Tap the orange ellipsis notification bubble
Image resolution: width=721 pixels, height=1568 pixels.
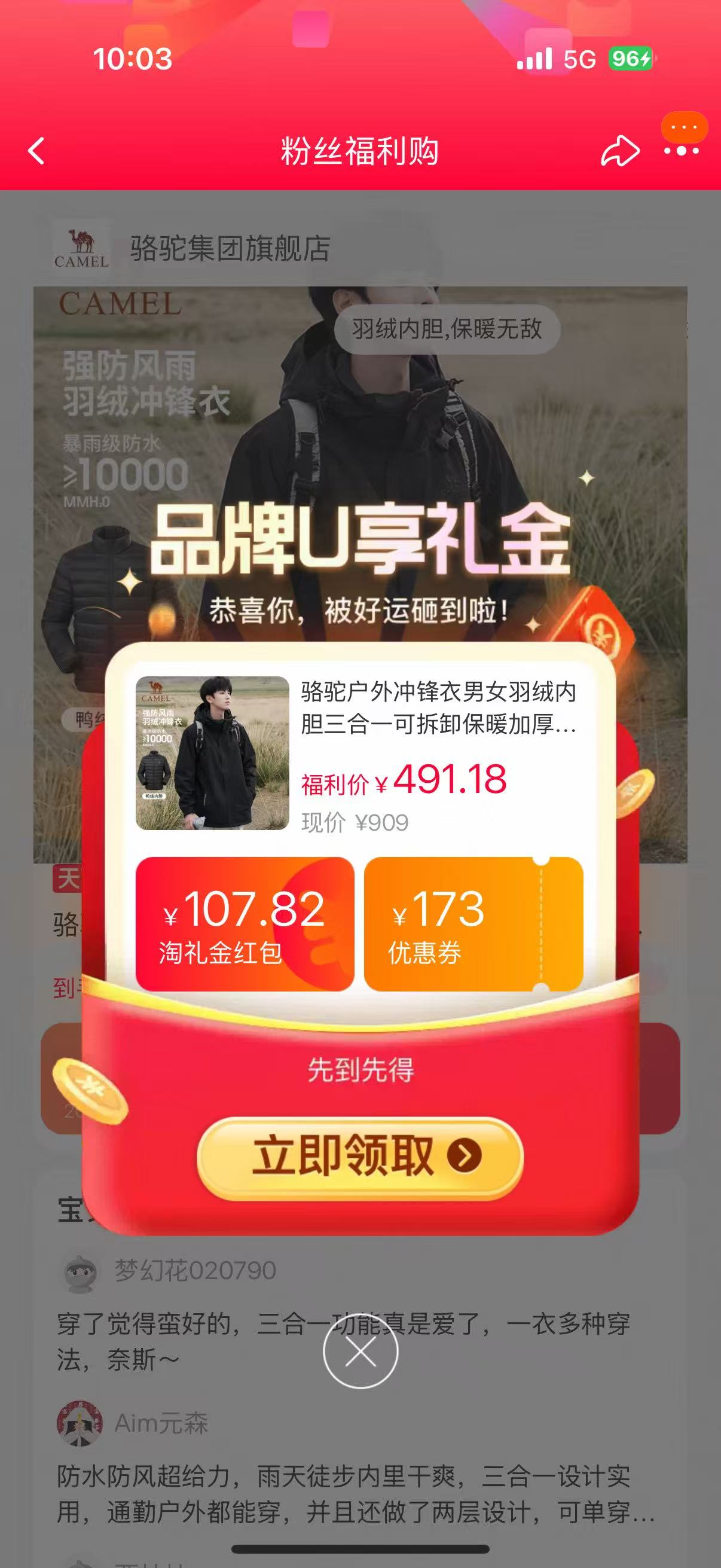click(682, 127)
